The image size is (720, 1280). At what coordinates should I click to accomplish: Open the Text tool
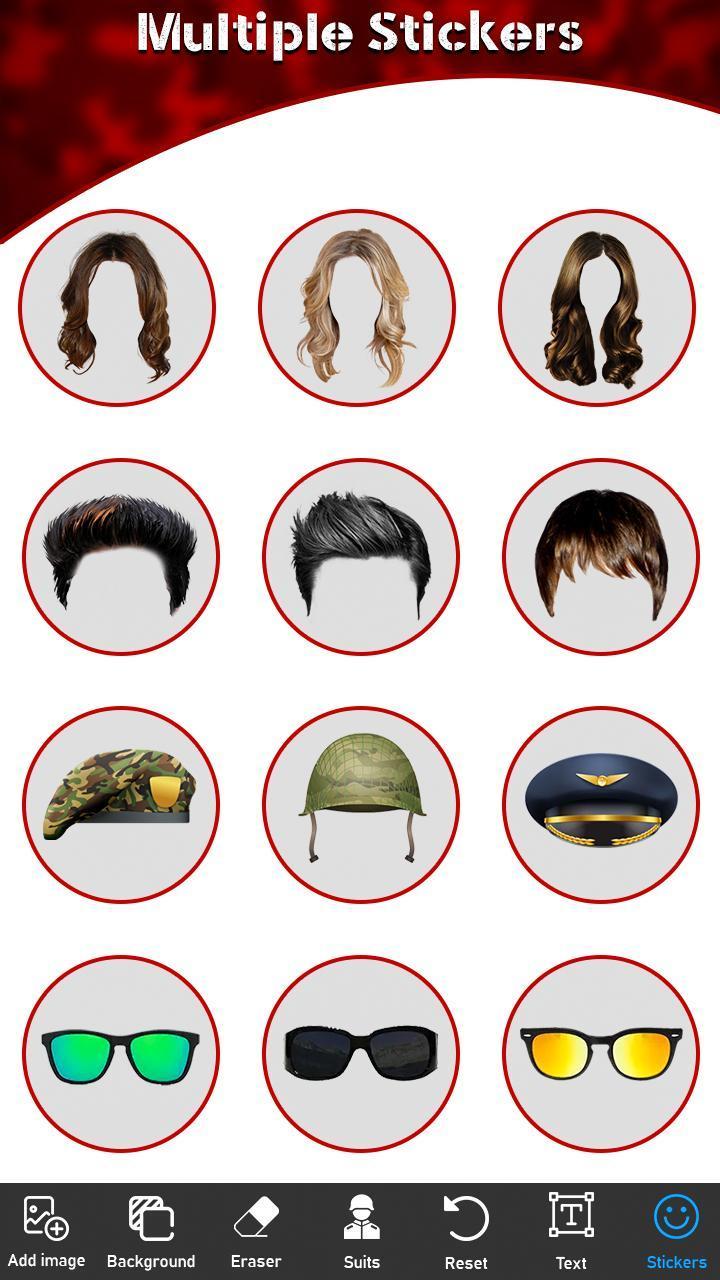[570, 1228]
